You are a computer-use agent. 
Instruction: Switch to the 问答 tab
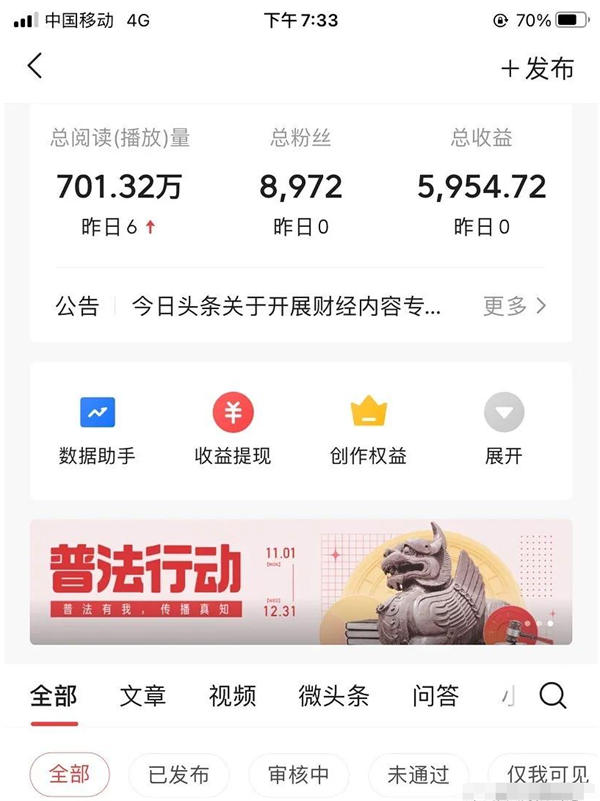coord(435,696)
